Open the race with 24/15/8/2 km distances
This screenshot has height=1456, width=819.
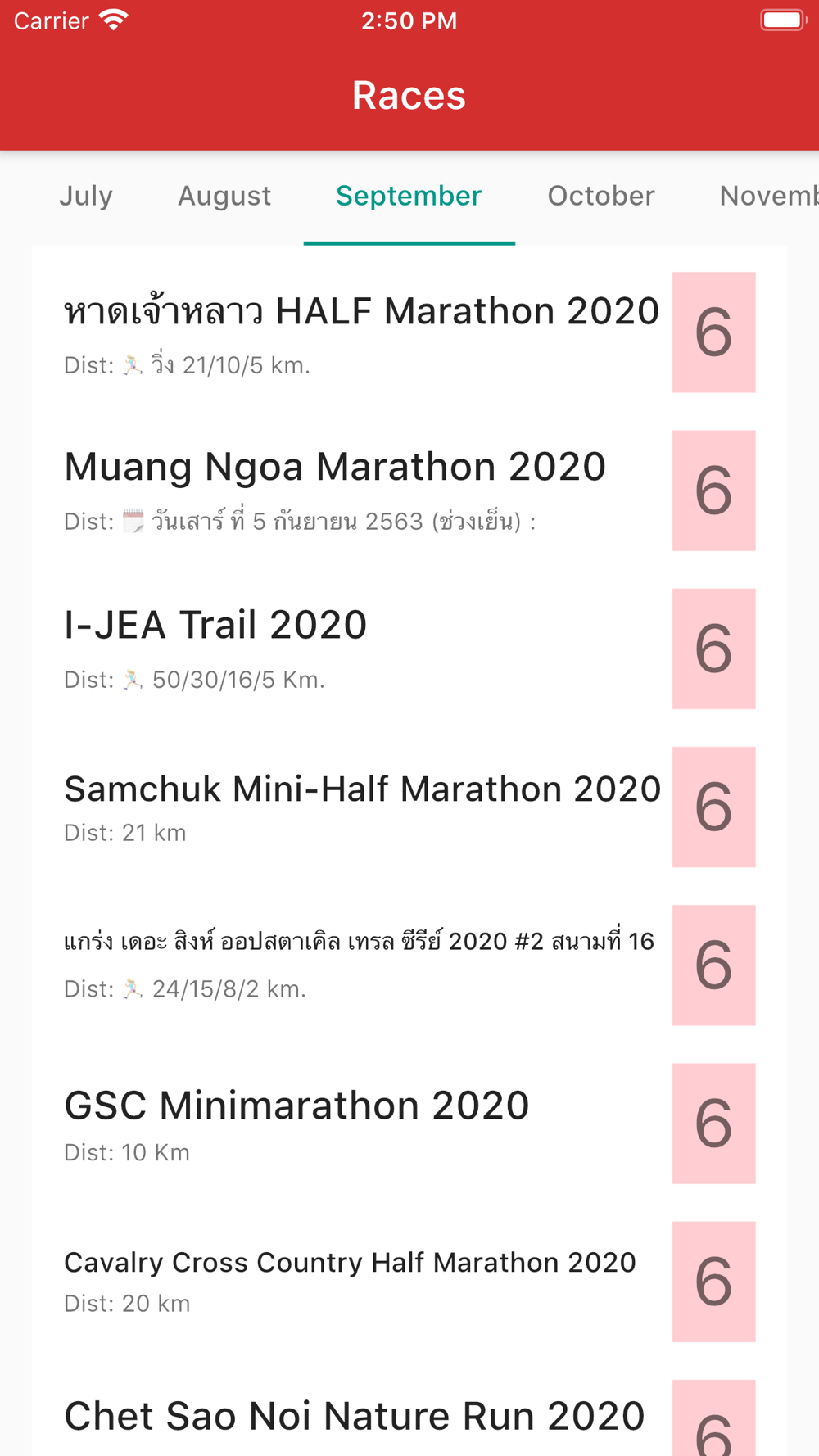tap(409, 965)
